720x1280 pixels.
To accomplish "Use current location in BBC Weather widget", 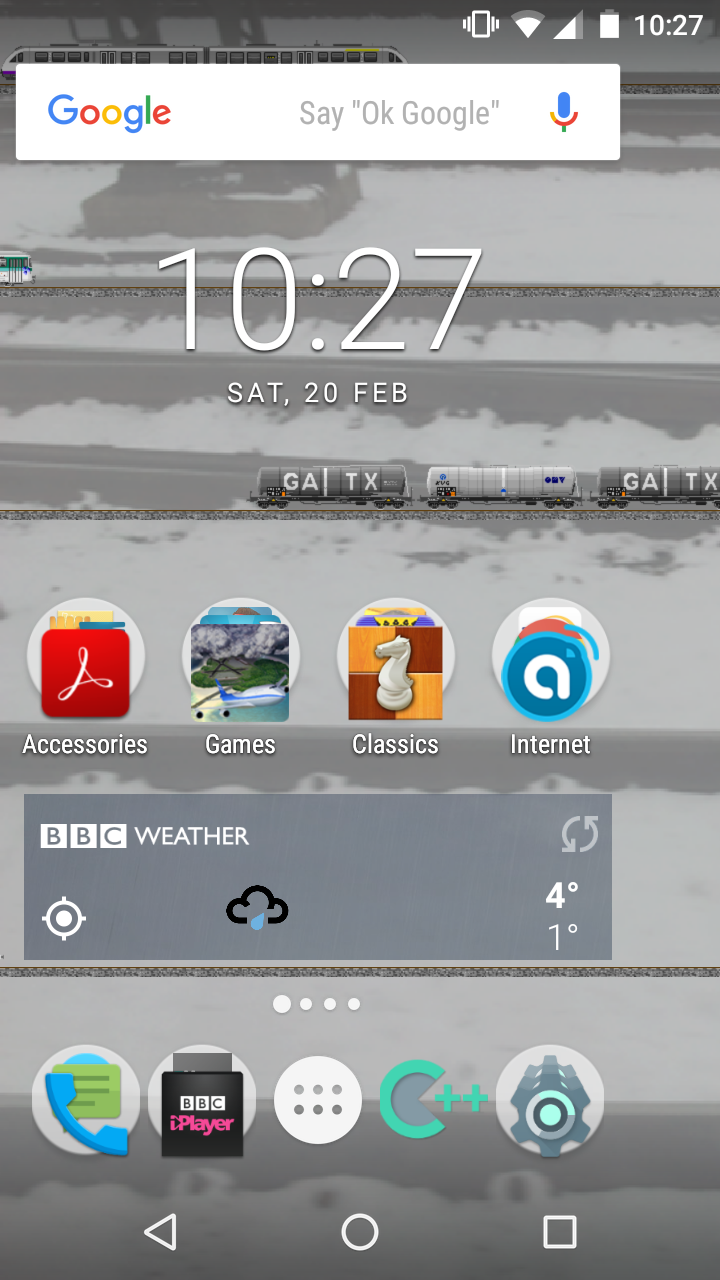I will pos(64,918).
